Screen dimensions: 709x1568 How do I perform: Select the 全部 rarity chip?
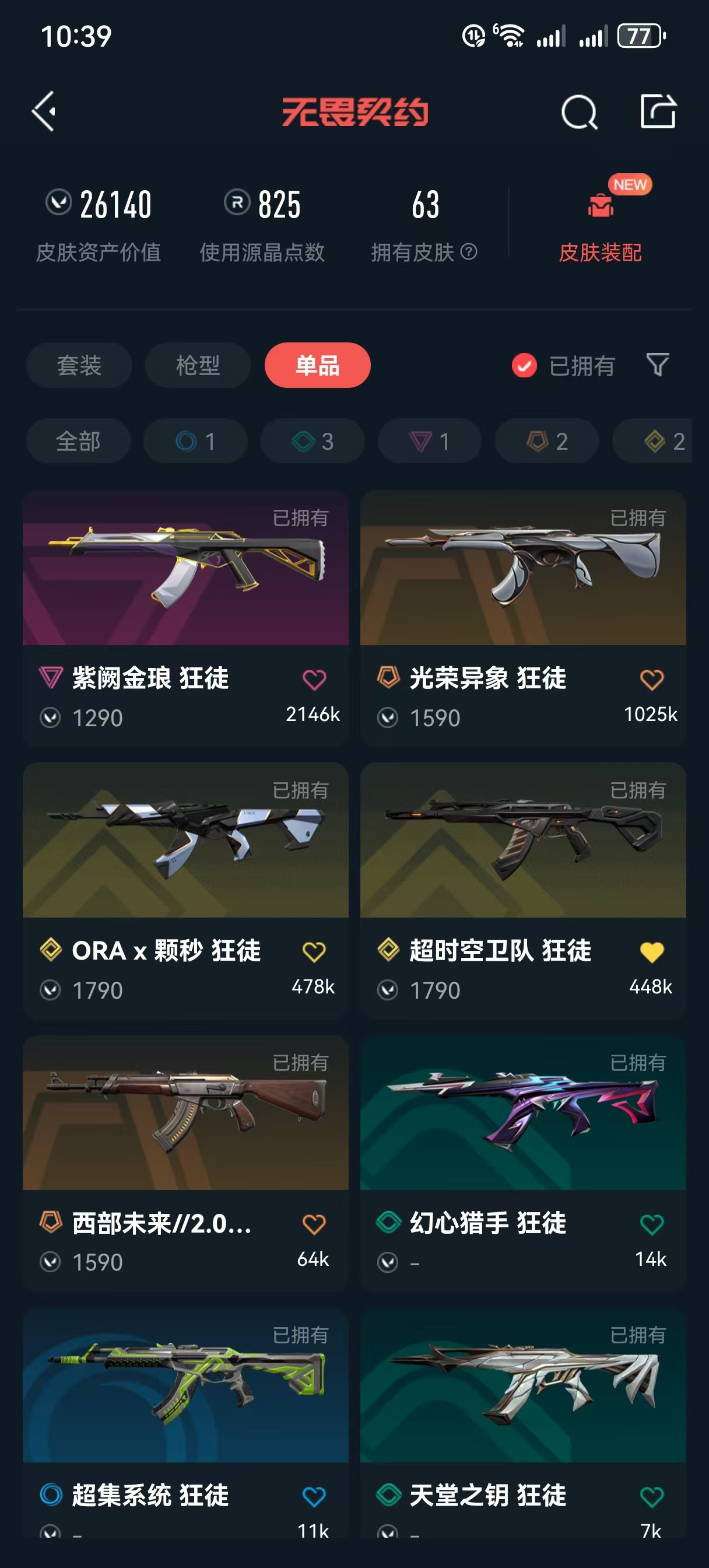[79, 440]
